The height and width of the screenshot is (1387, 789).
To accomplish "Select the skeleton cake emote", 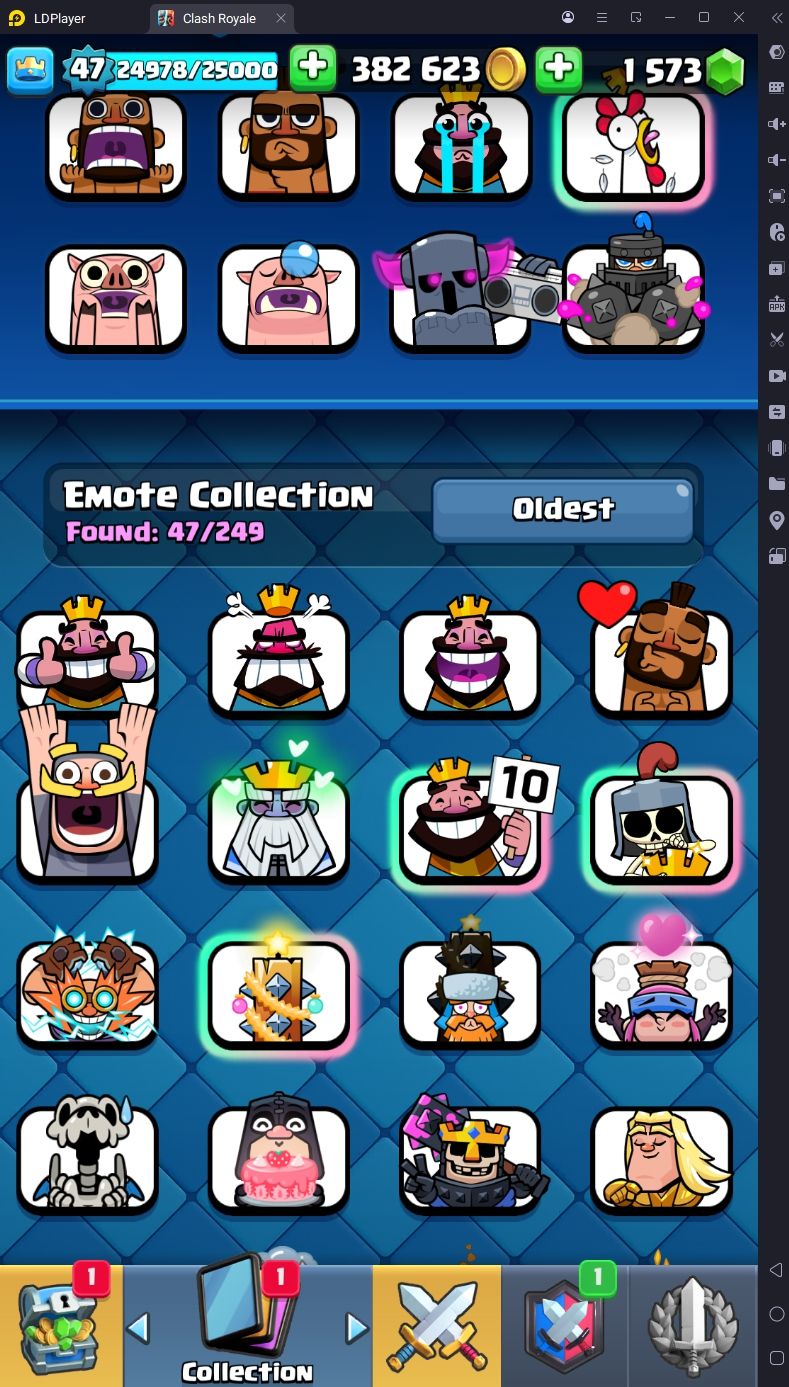I will click(x=279, y=1157).
